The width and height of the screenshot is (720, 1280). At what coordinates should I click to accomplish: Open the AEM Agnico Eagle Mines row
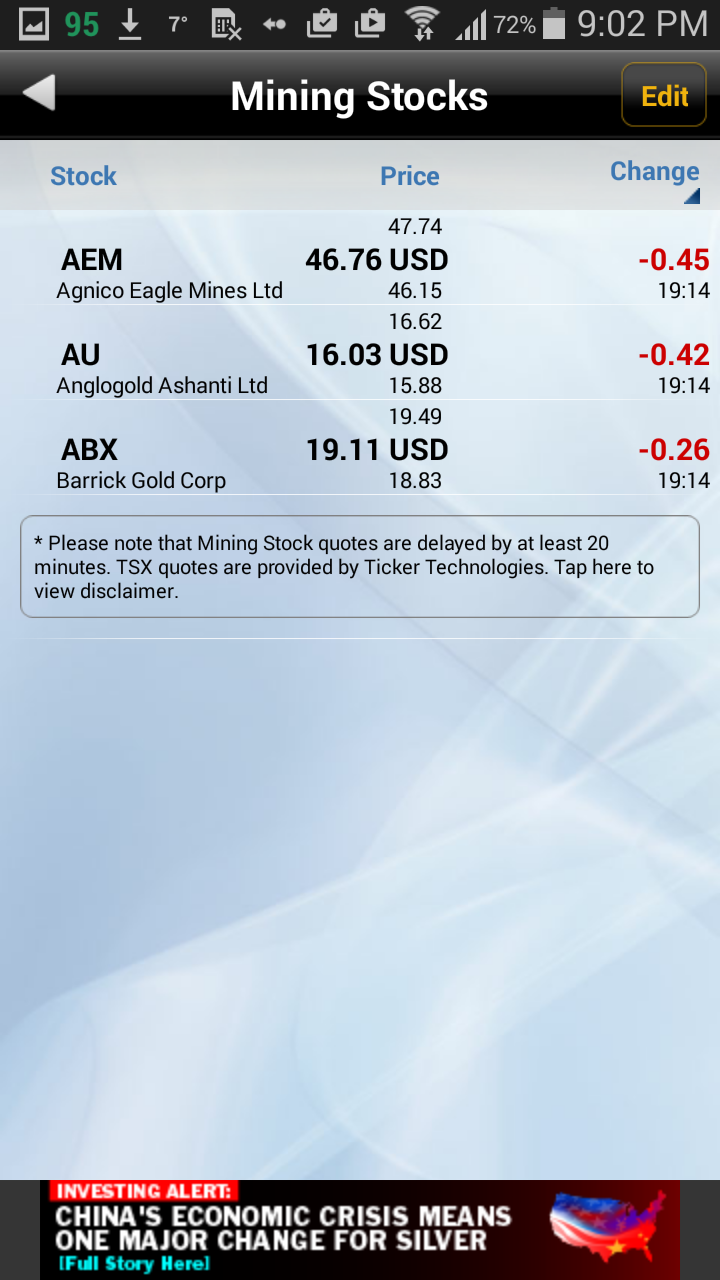point(360,260)
